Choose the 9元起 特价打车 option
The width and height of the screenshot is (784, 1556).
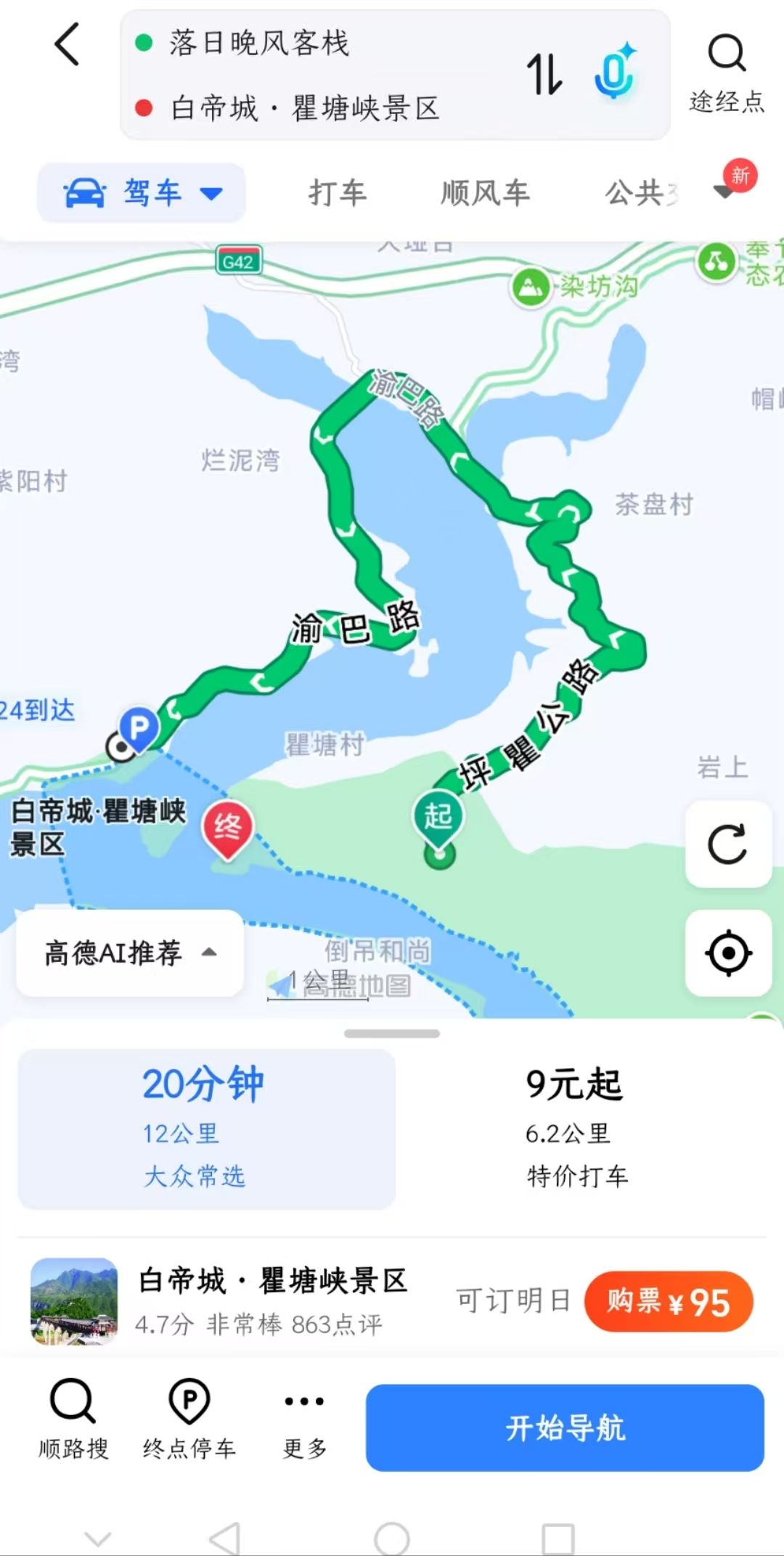pos(577,1128)
